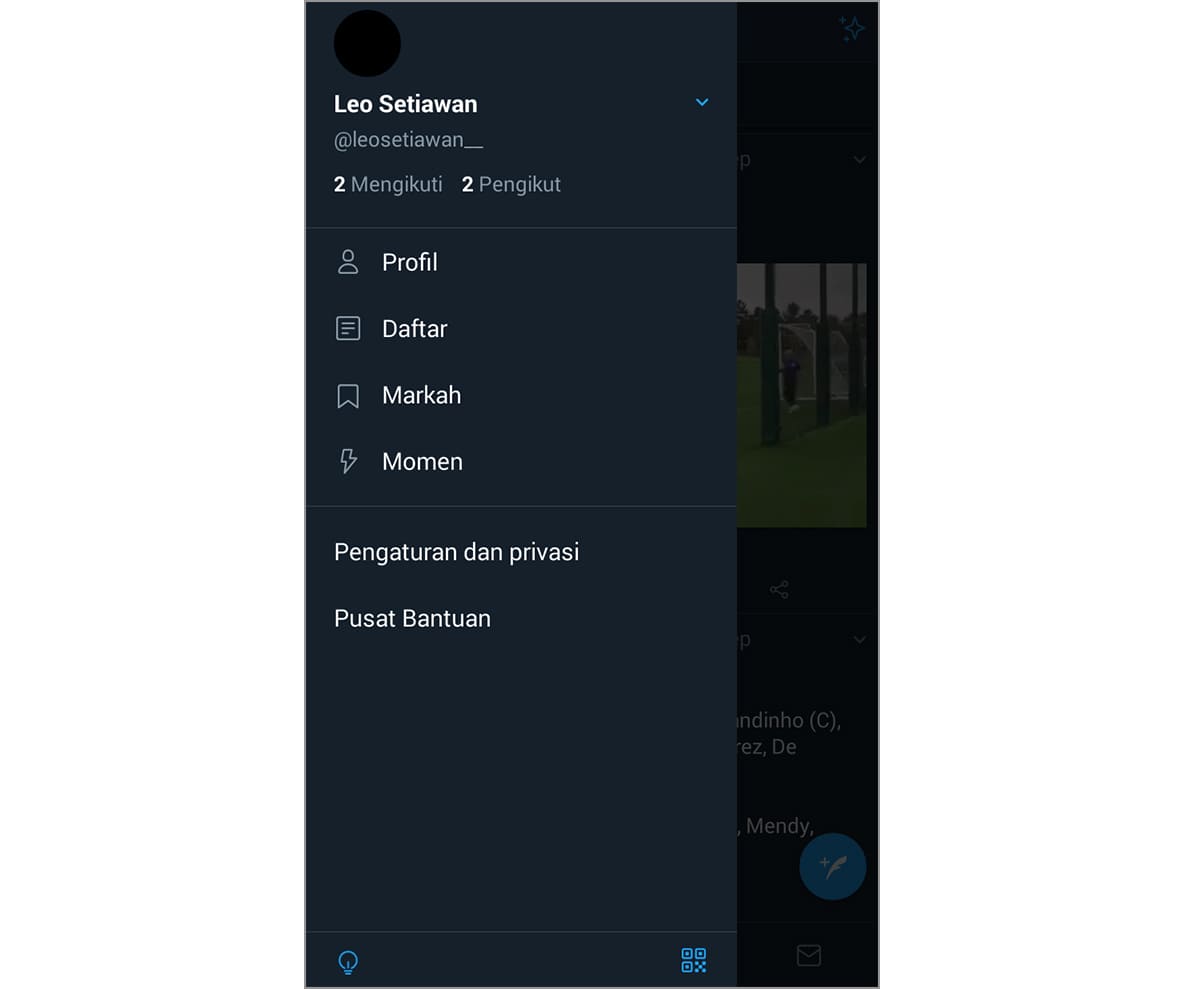
Task: Compose a new tweet
Action: [832, 866]
